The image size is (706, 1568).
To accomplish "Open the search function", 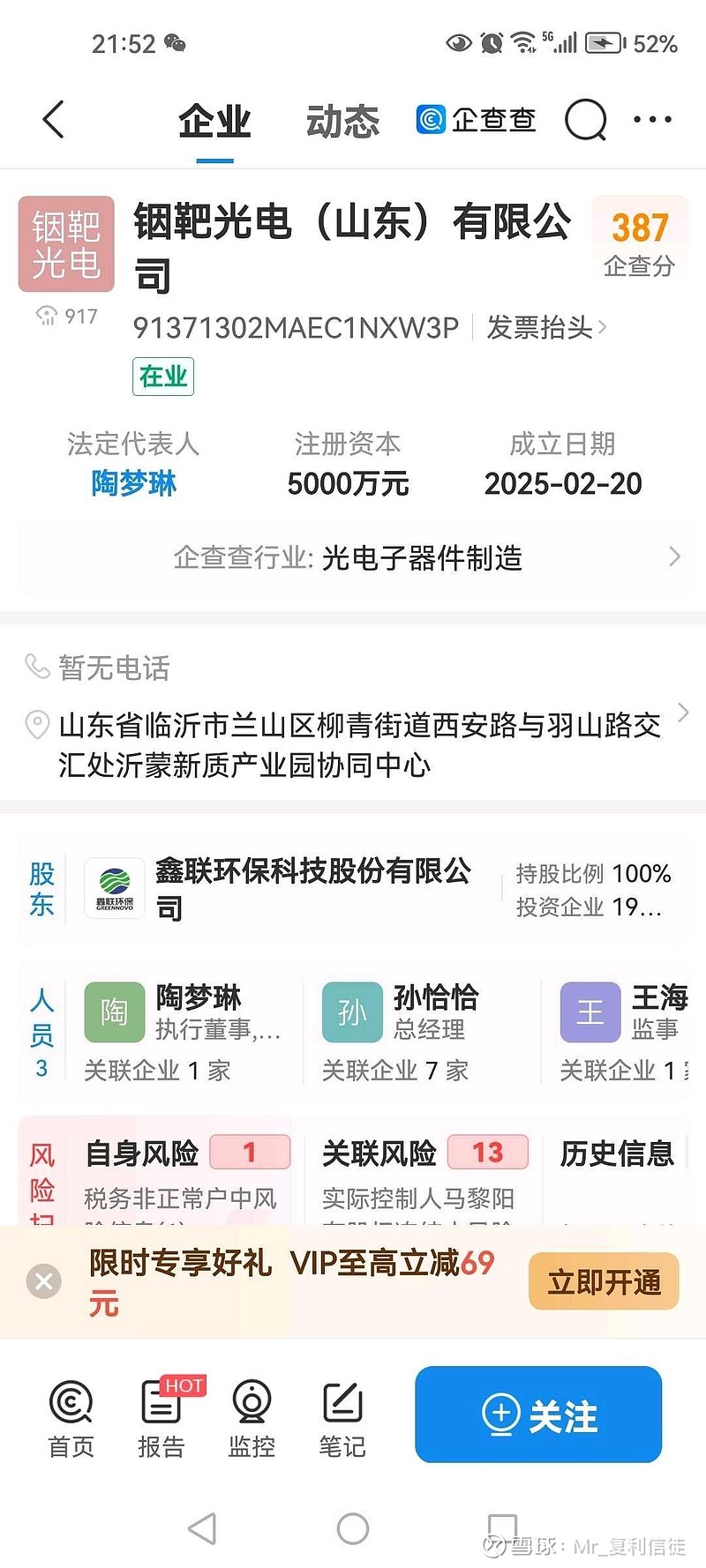I will (x=584, y=120).
